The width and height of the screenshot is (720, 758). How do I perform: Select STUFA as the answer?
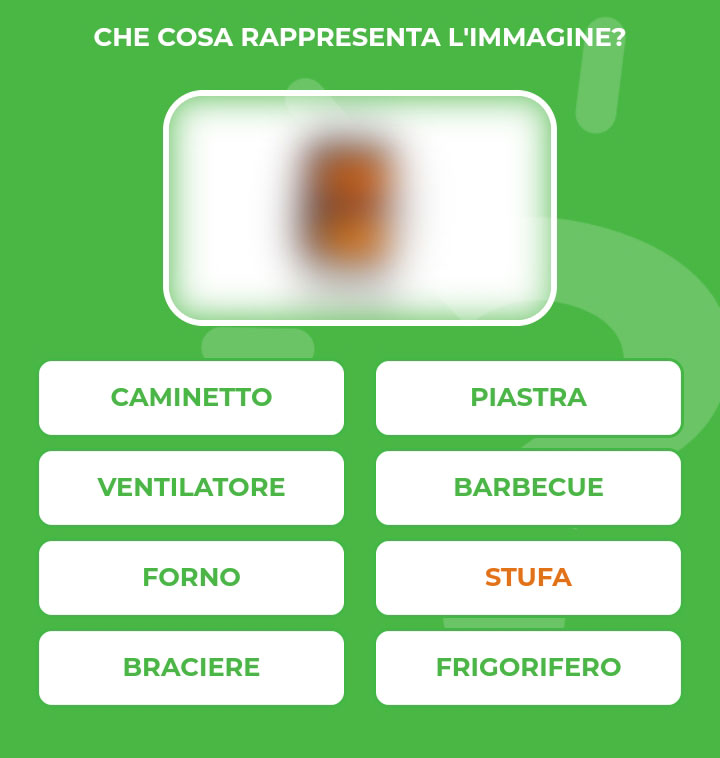point(528,577)
